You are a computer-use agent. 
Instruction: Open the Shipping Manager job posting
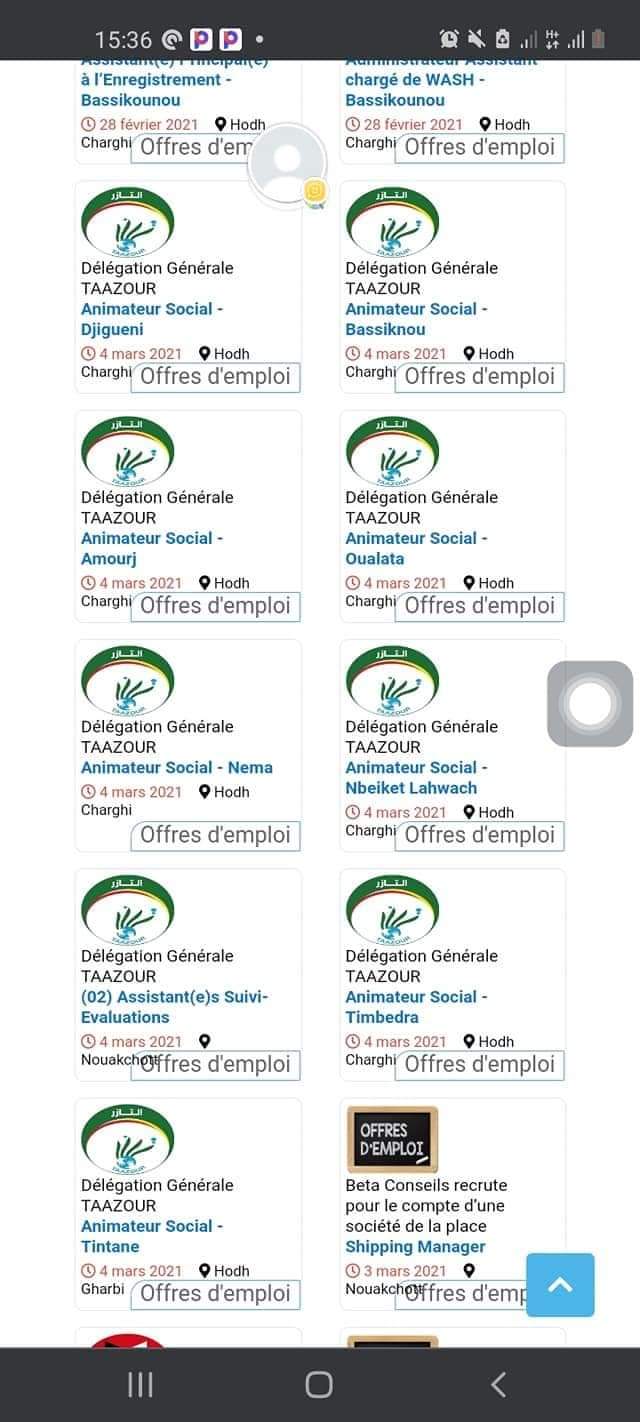click(415, 1246)
